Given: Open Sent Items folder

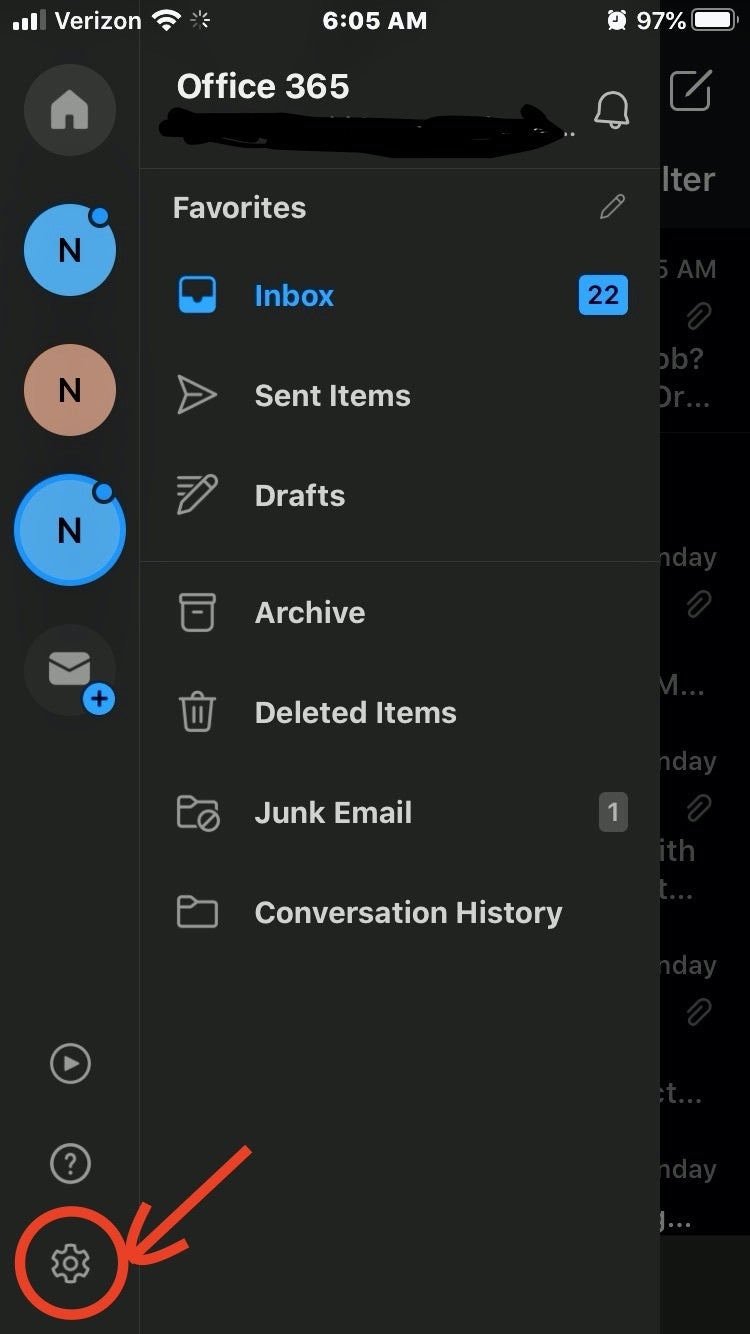Looking at the screenshot, I should tap(332, 395).
